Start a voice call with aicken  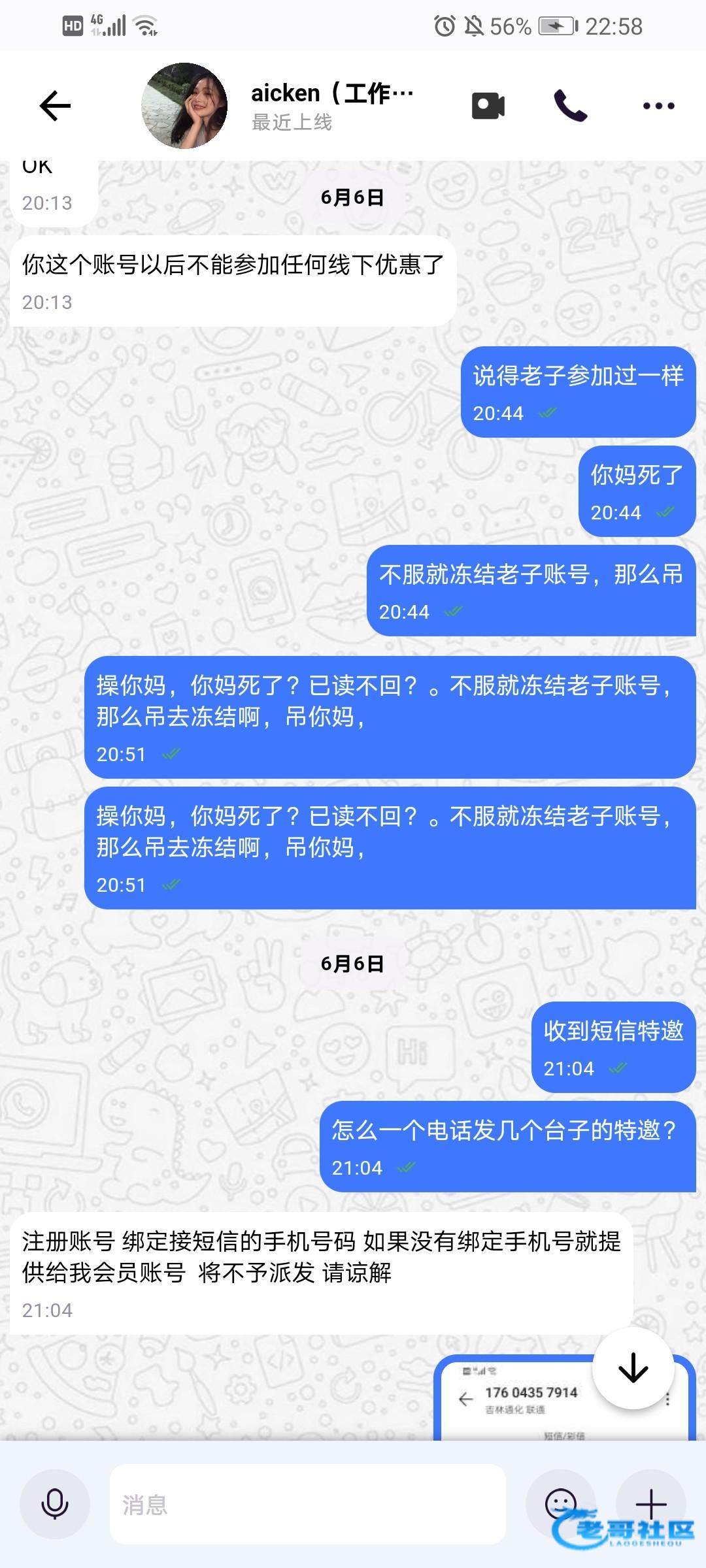571,106
